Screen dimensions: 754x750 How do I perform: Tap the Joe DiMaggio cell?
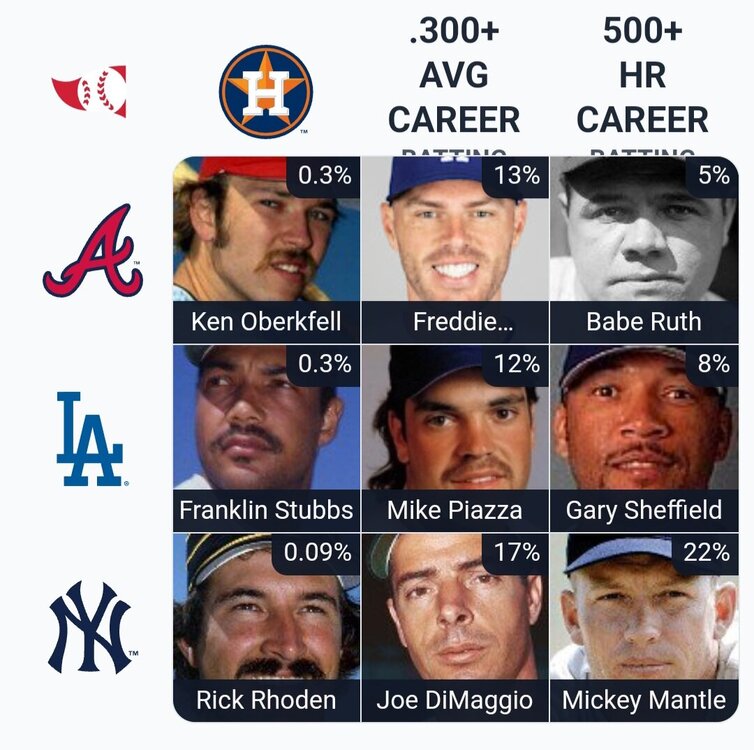(x=455, y=627)
